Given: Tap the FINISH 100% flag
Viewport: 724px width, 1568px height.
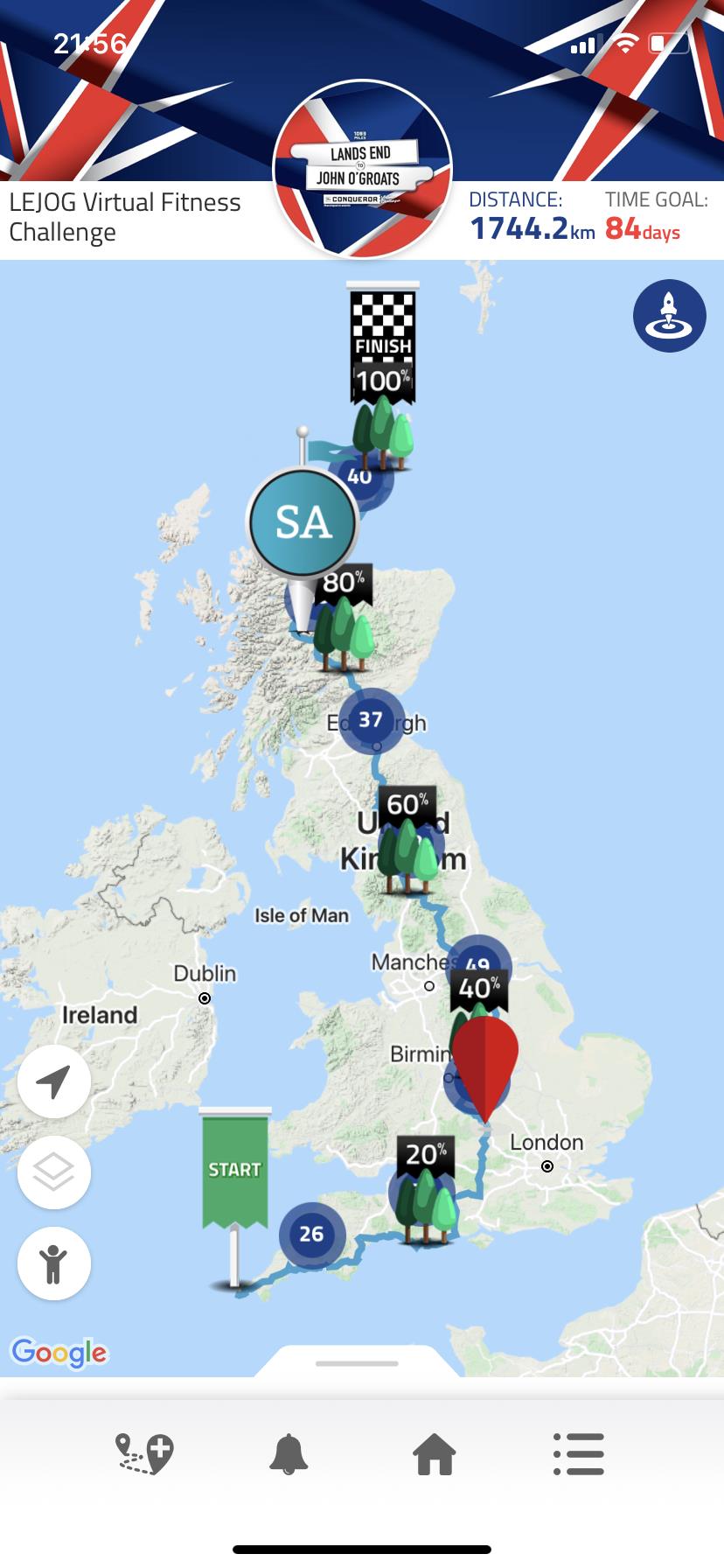Looking at the screenshot, I should [383, 346].
